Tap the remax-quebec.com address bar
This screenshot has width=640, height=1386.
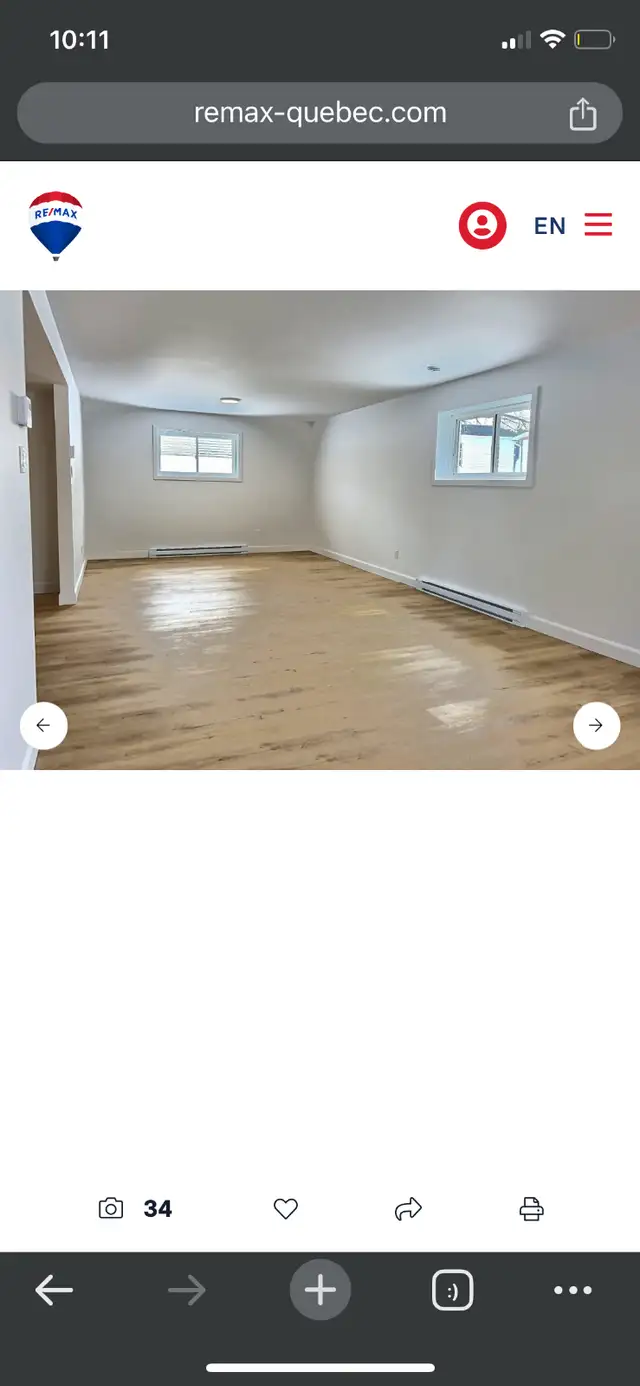[320, 113]
